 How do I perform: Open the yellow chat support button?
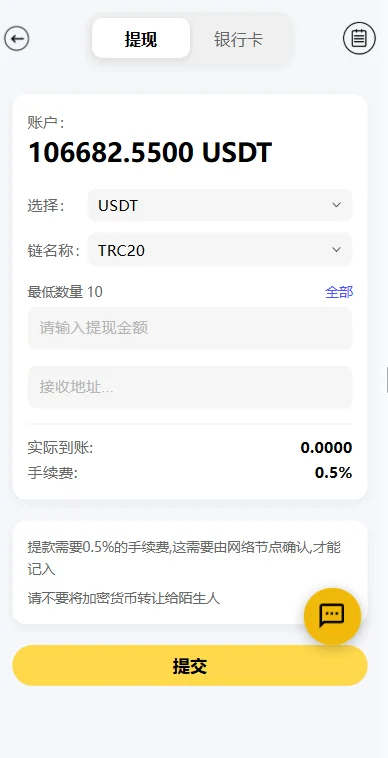tap(332, 616)
